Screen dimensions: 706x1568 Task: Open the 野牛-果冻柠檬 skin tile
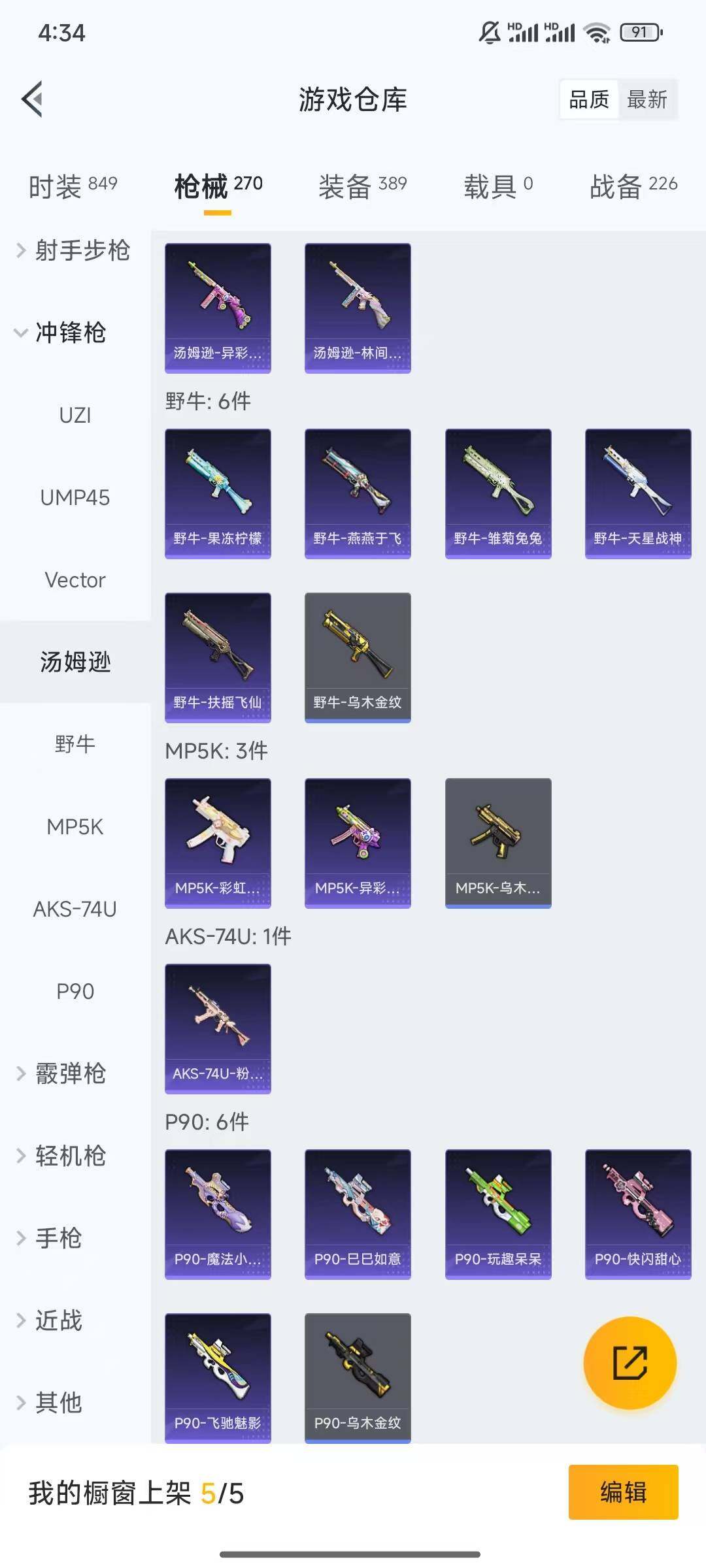pos(218,493)
